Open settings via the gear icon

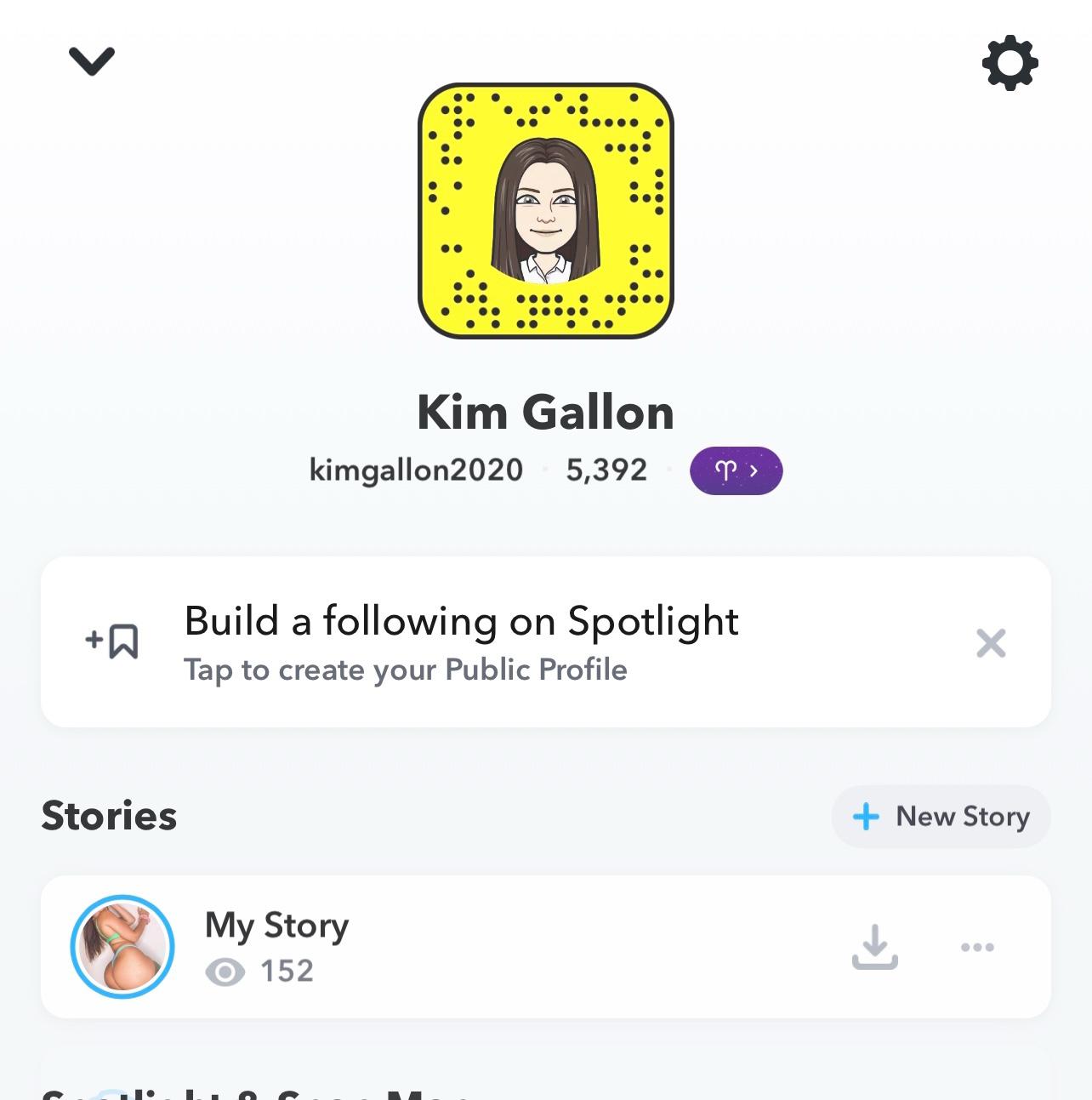click(x=1010, y=63)
